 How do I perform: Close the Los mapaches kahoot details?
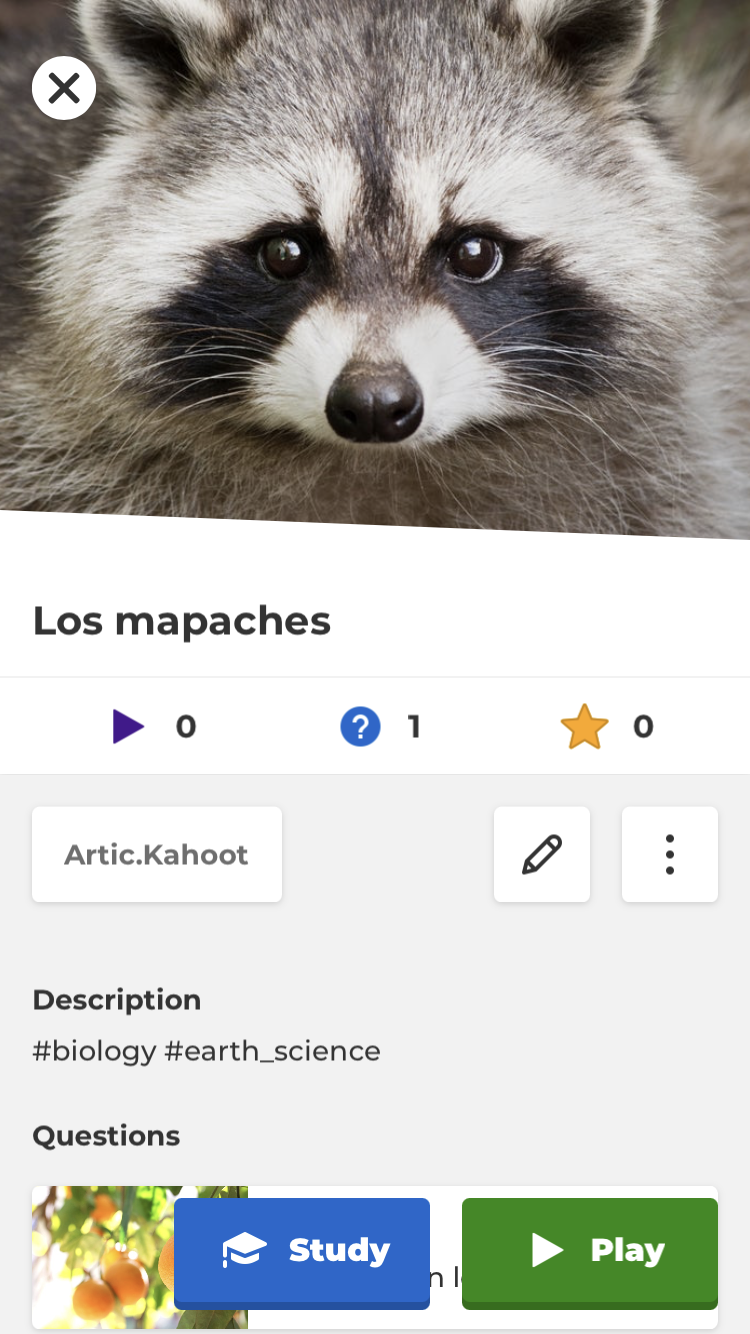tap(64, 89)
